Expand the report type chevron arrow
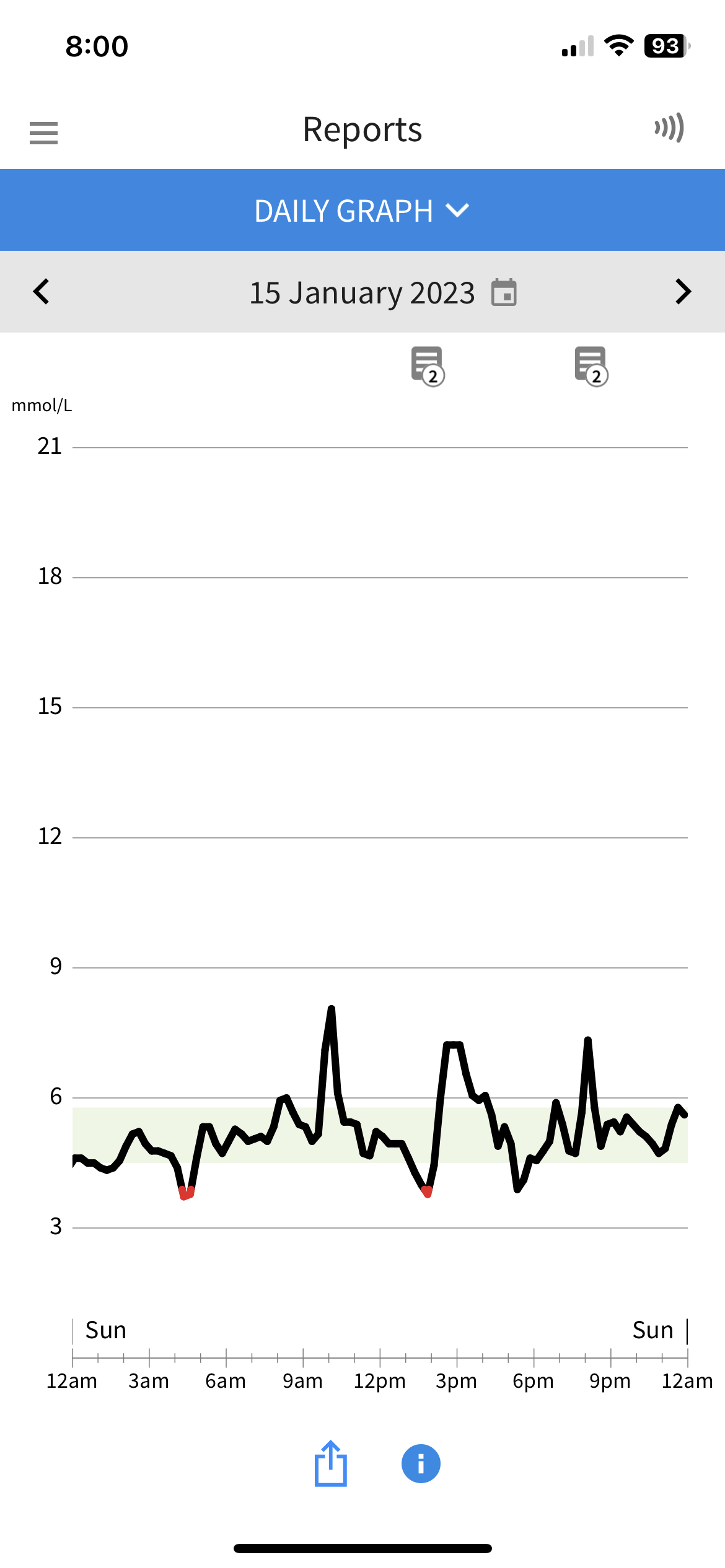The image size is (725, 1568). [458, 211]
